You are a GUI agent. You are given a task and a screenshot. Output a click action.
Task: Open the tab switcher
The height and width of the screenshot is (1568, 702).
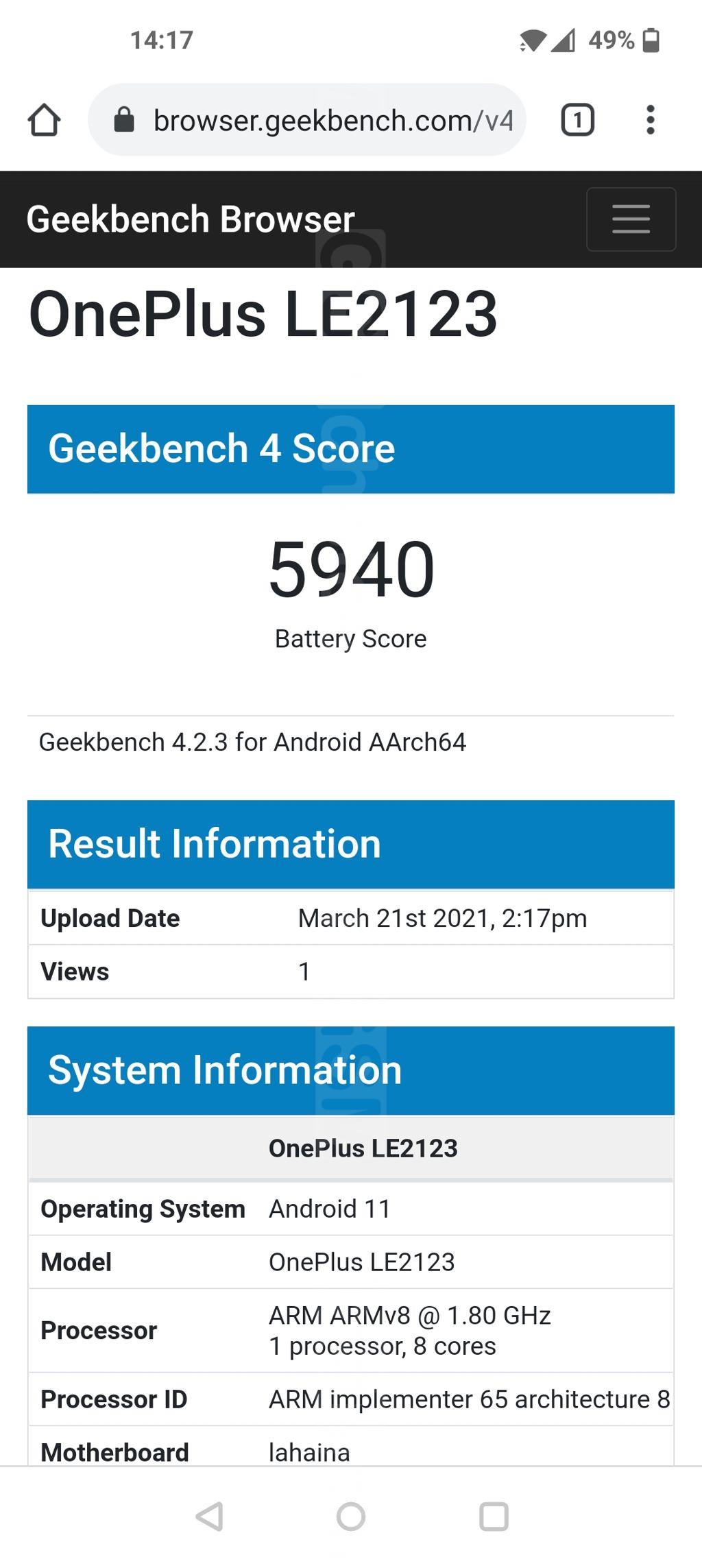click(x=577, y=121)
